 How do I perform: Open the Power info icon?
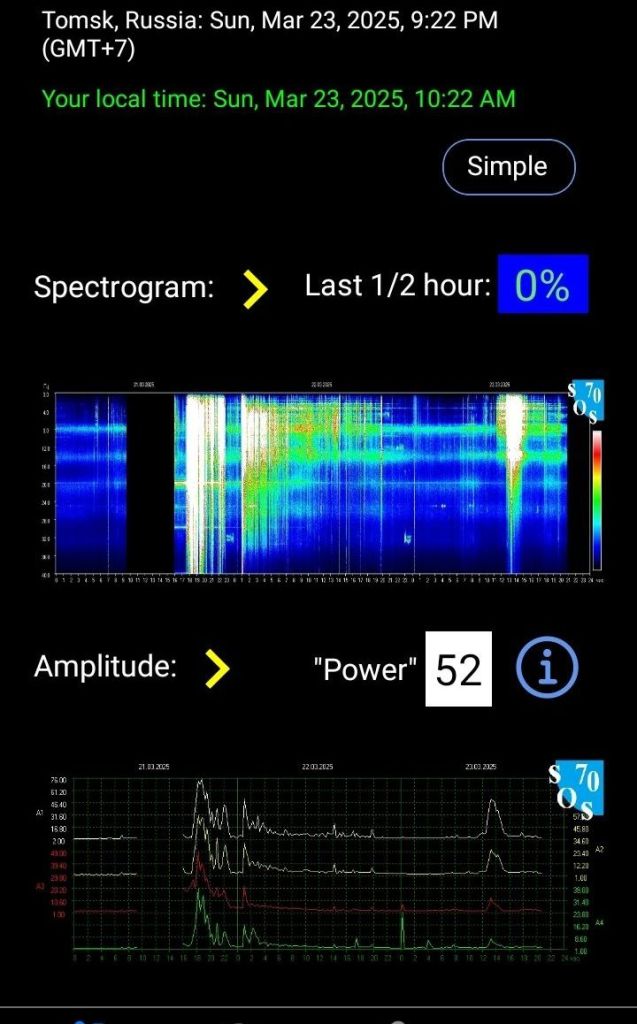(547, 670)
